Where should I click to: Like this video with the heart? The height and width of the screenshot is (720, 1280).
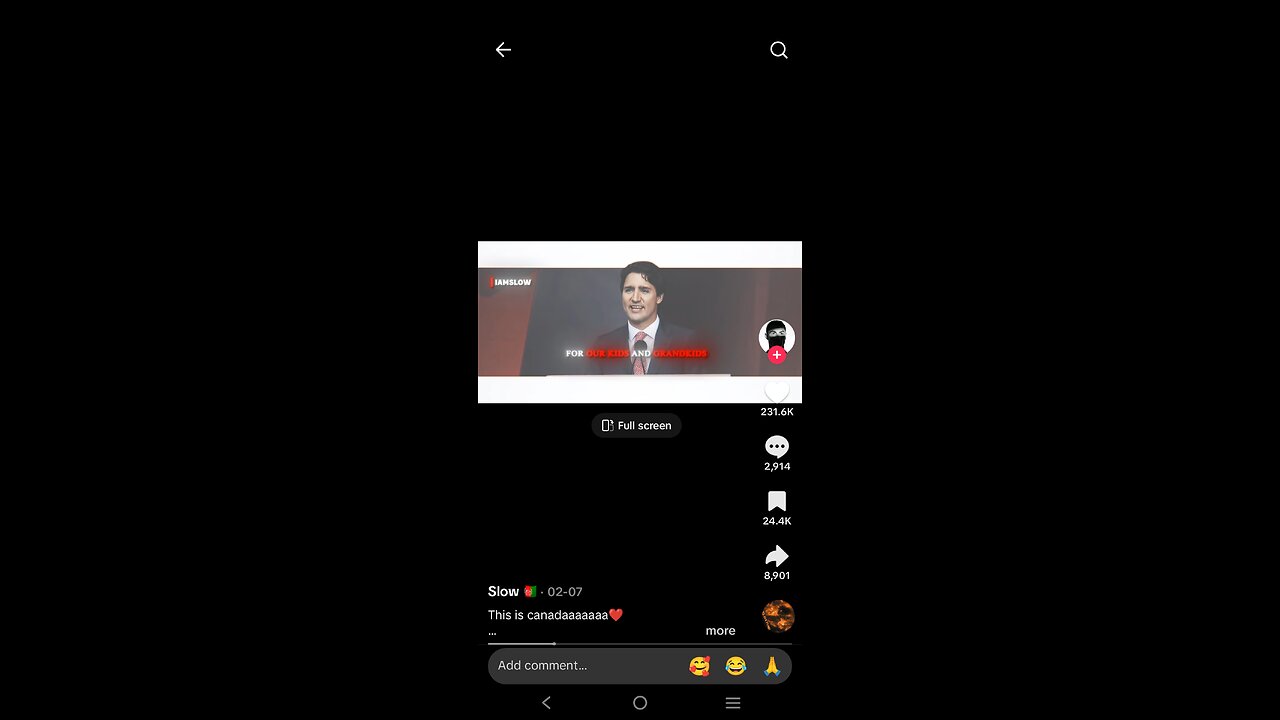click(x=777, y=391)
